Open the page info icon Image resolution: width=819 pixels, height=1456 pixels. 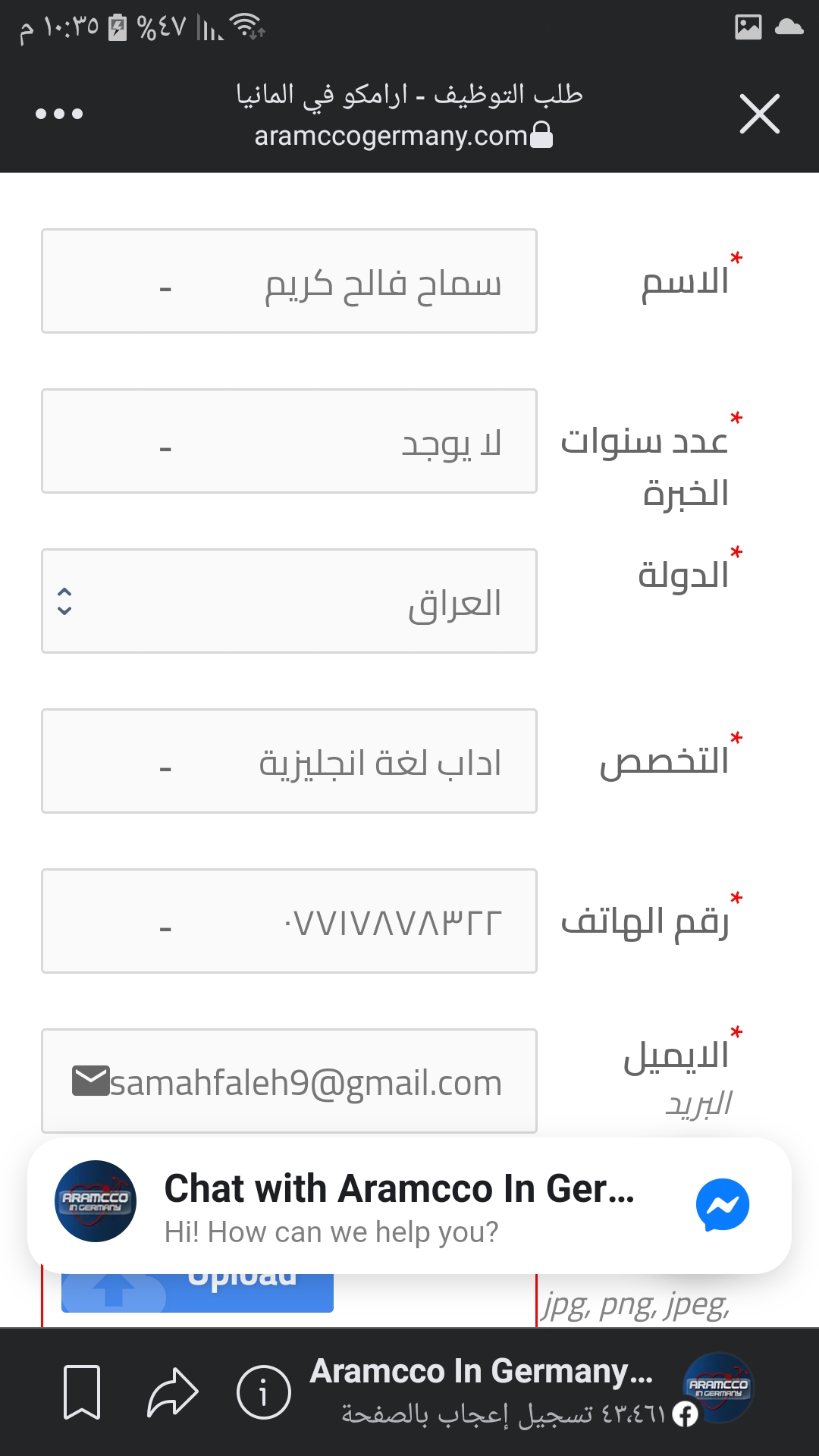263,1392
